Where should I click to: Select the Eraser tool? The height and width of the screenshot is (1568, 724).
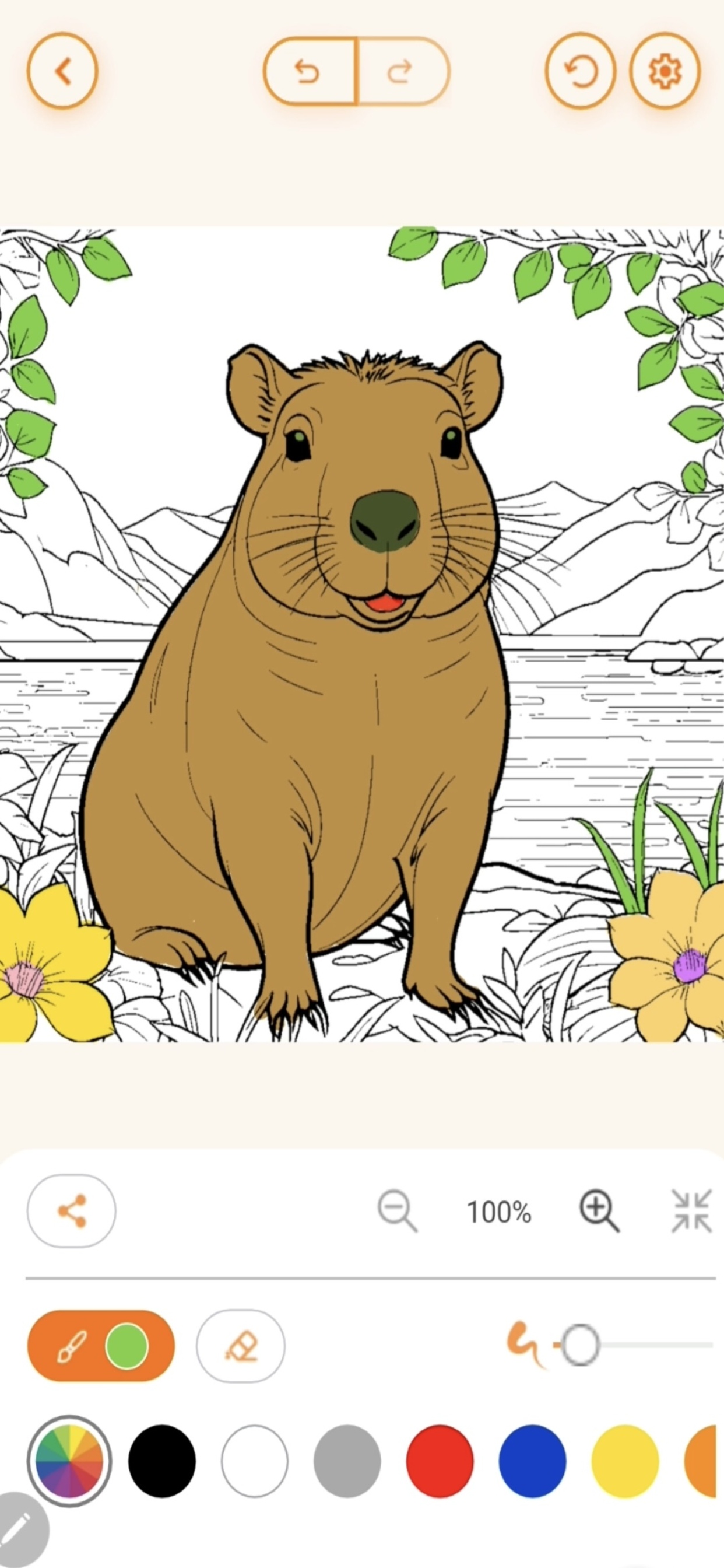241,1346
